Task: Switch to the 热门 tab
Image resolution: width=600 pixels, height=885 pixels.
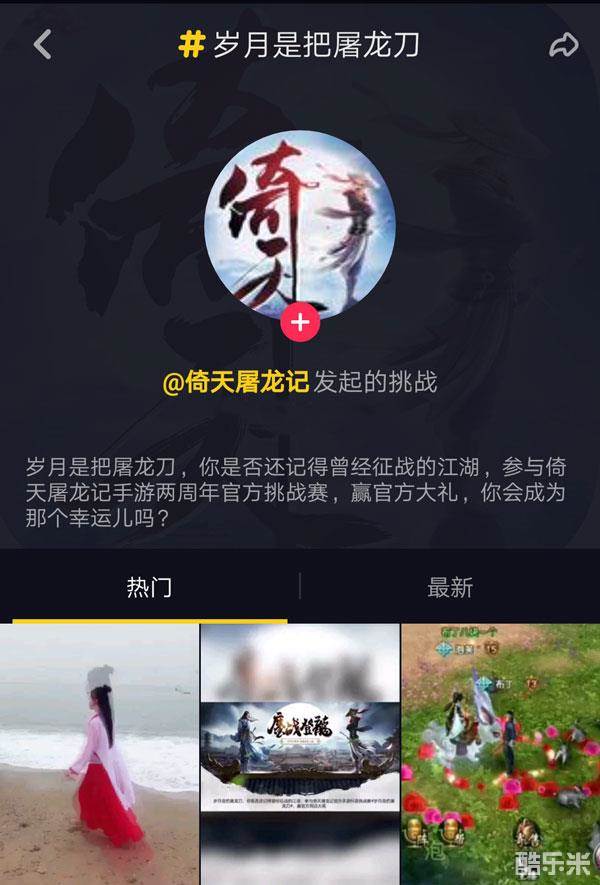Action: pyautogui.click(x=149, y=588)
